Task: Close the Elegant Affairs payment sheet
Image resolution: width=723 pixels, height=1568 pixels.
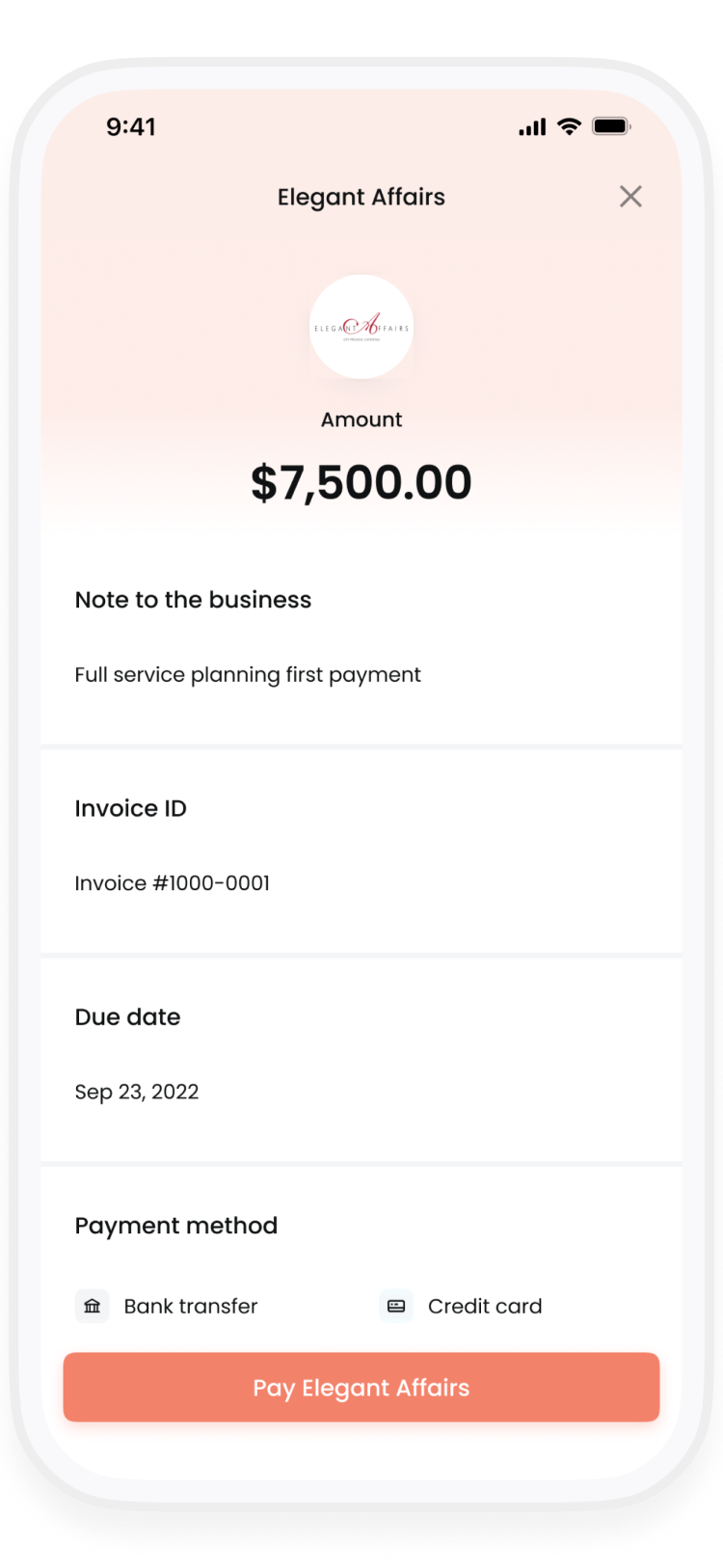Action: (631, 196)
